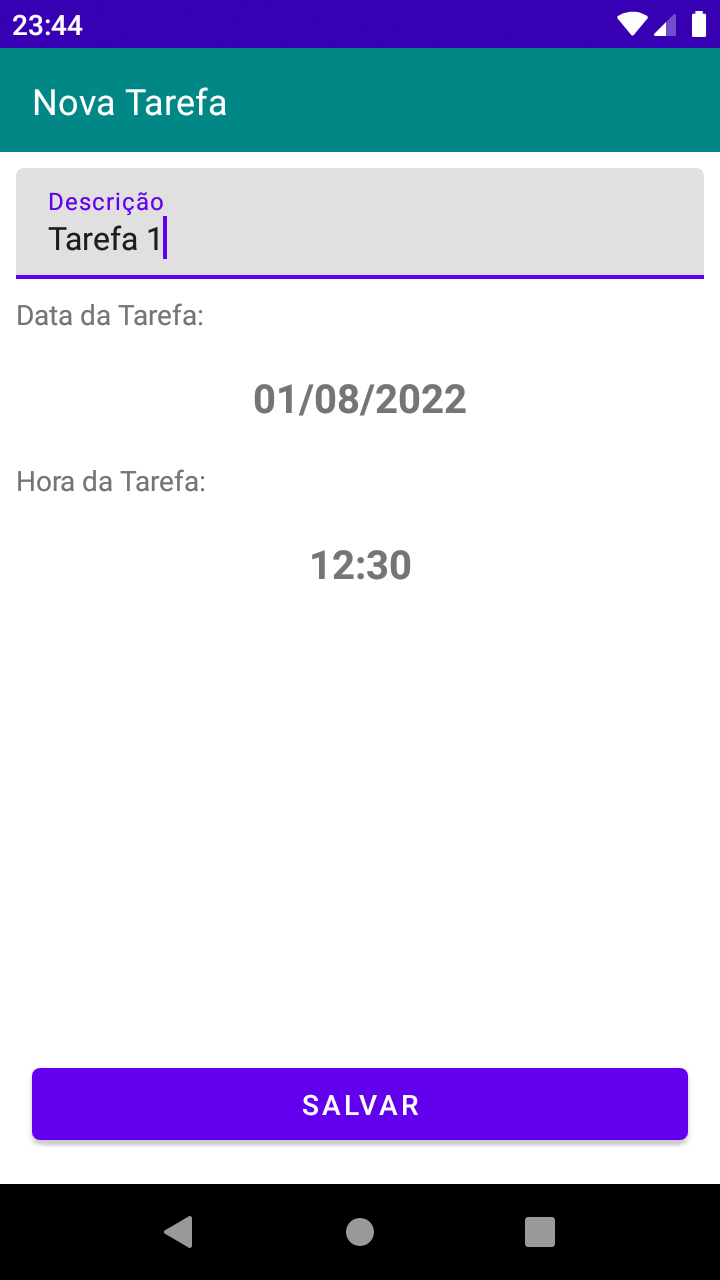Tap the Wi-Fi icon in the status bar
The width and height of the screenshot is (720, 1280).
[633, 23]
